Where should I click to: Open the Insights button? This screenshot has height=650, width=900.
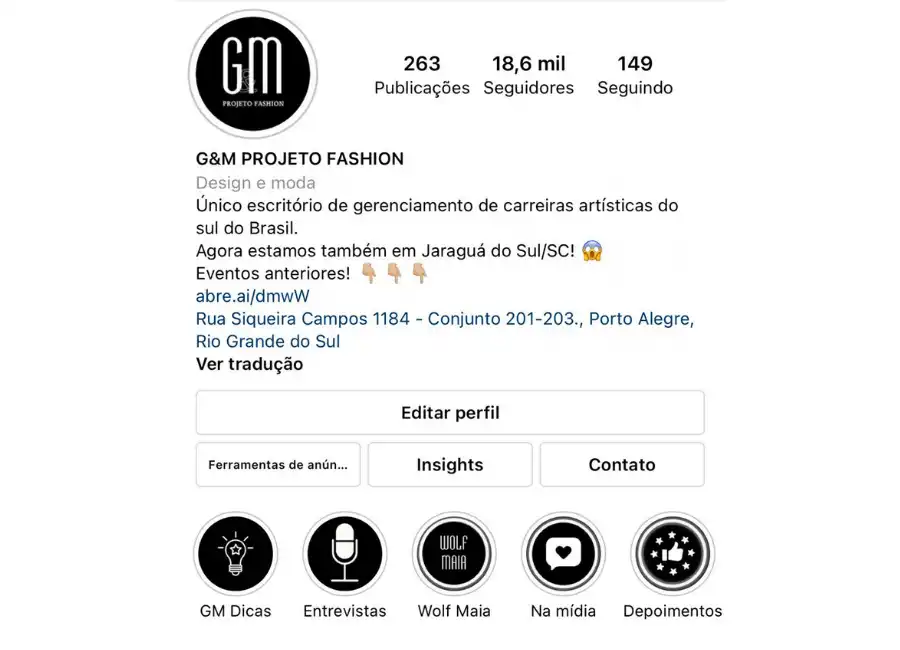click(450, 464)
